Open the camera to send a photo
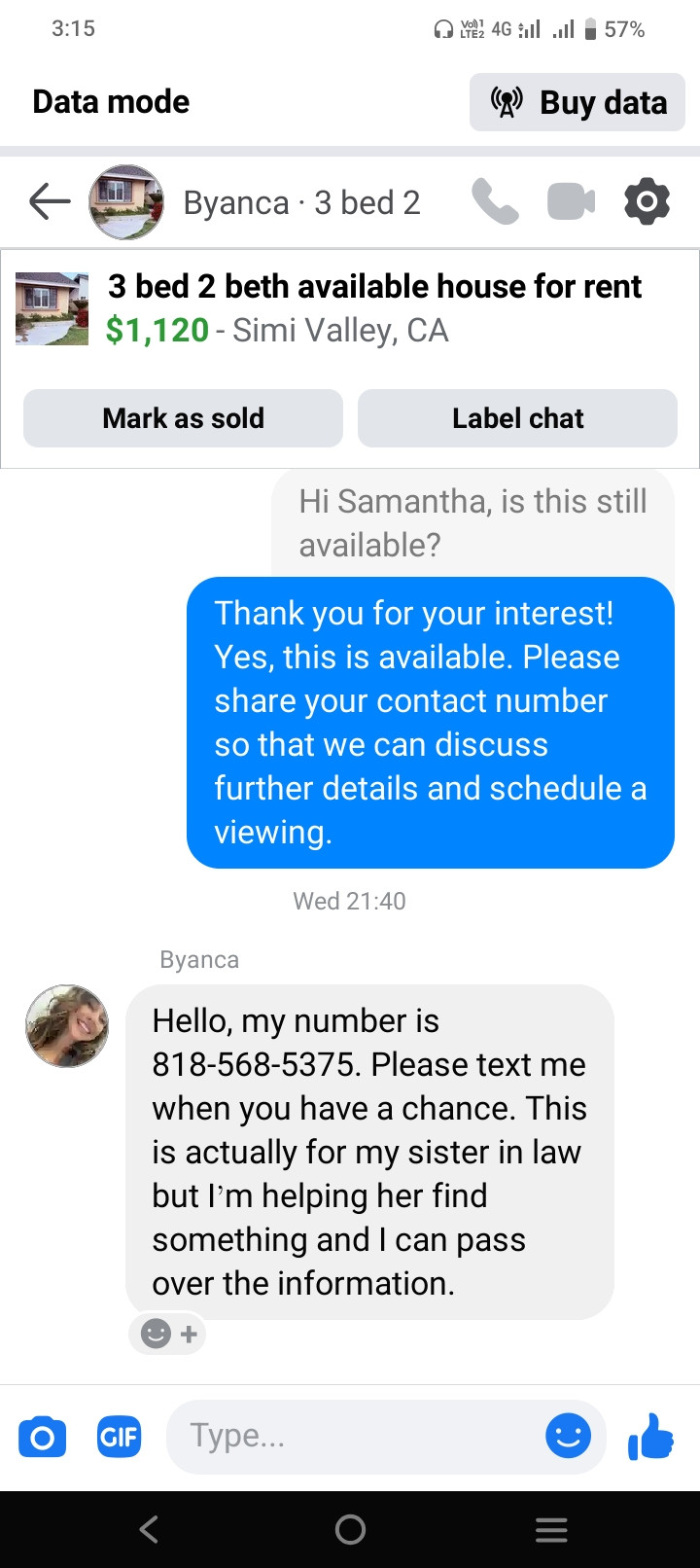 click(43, 1437)
